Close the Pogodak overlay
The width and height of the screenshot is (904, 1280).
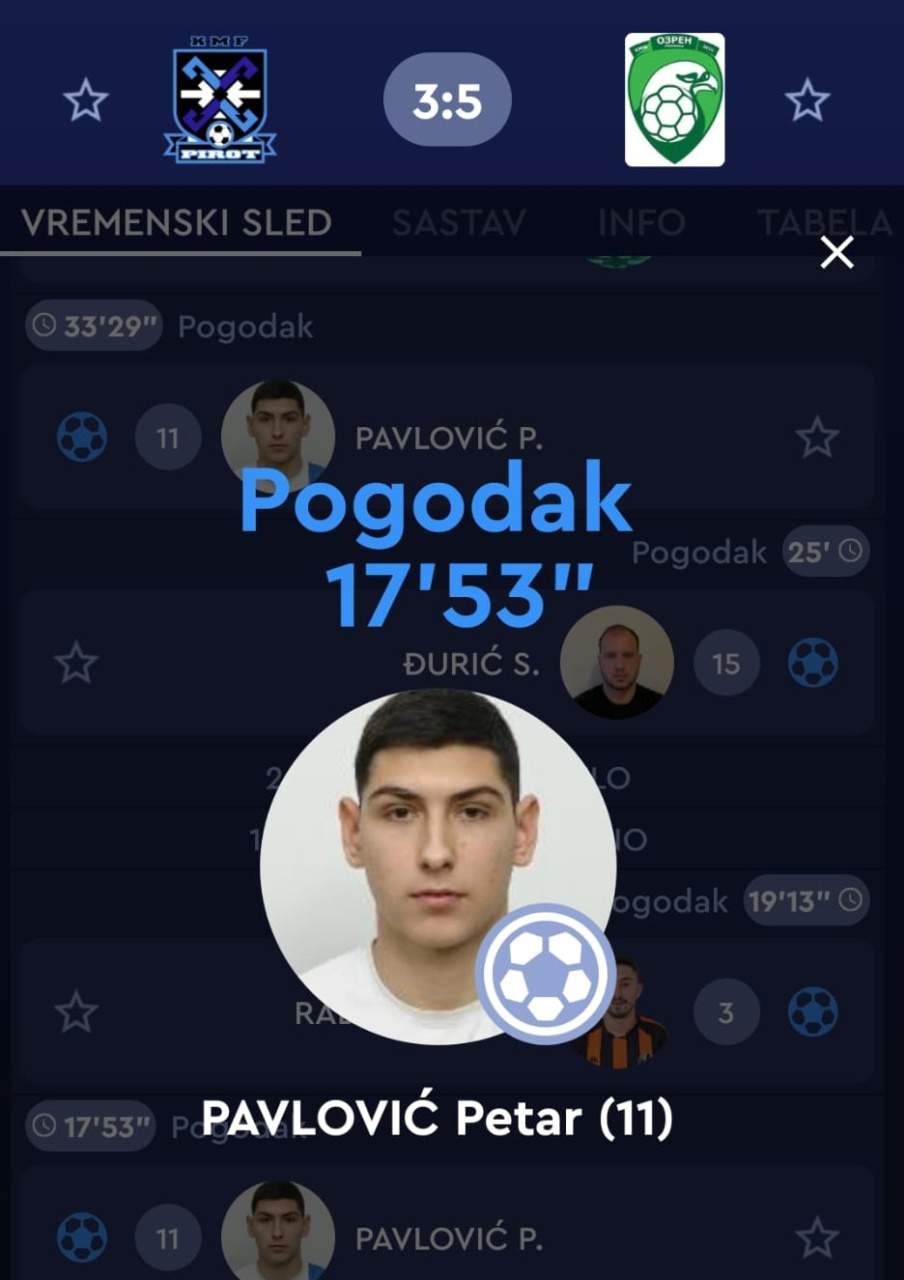836,253
